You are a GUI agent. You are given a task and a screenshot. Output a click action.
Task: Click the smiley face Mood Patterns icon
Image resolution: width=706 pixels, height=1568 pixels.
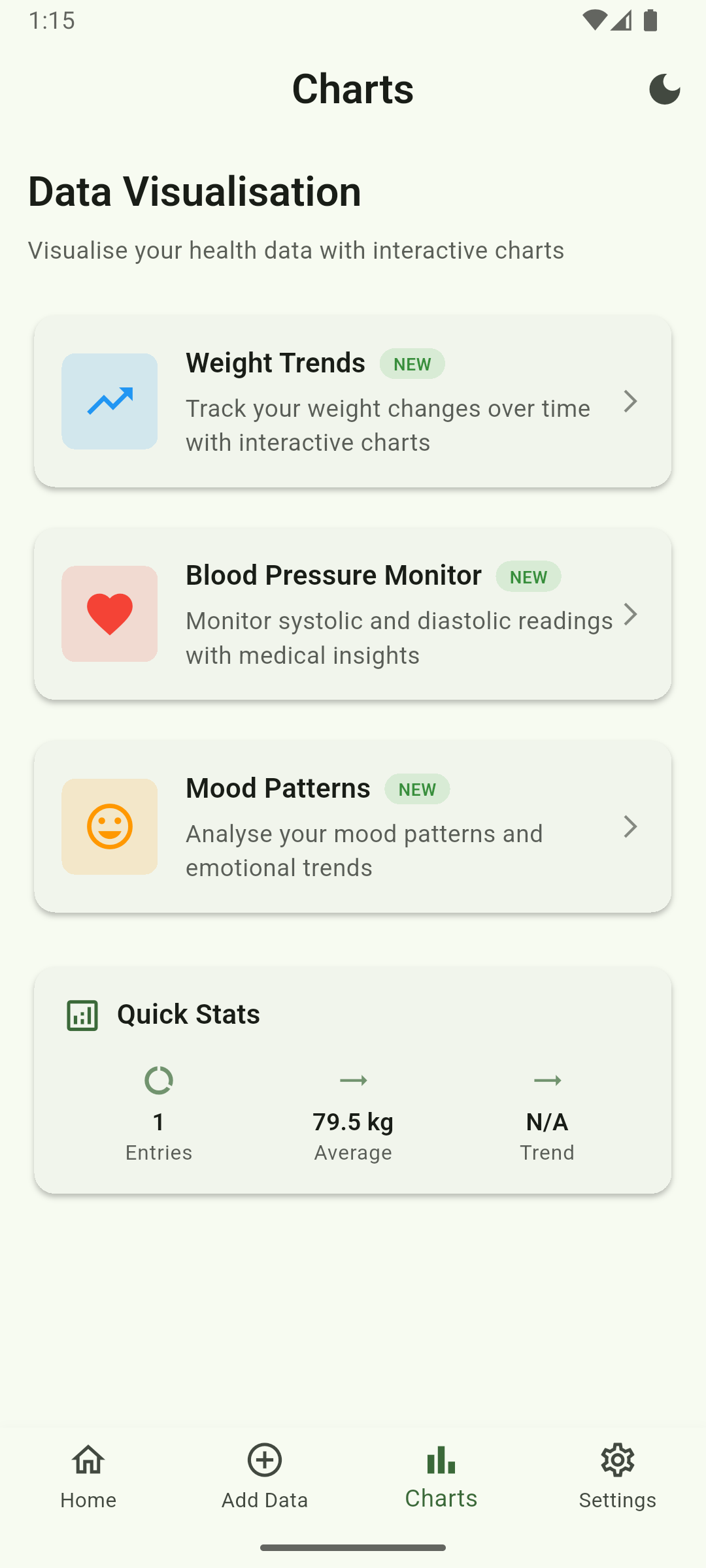click(109, 826)
